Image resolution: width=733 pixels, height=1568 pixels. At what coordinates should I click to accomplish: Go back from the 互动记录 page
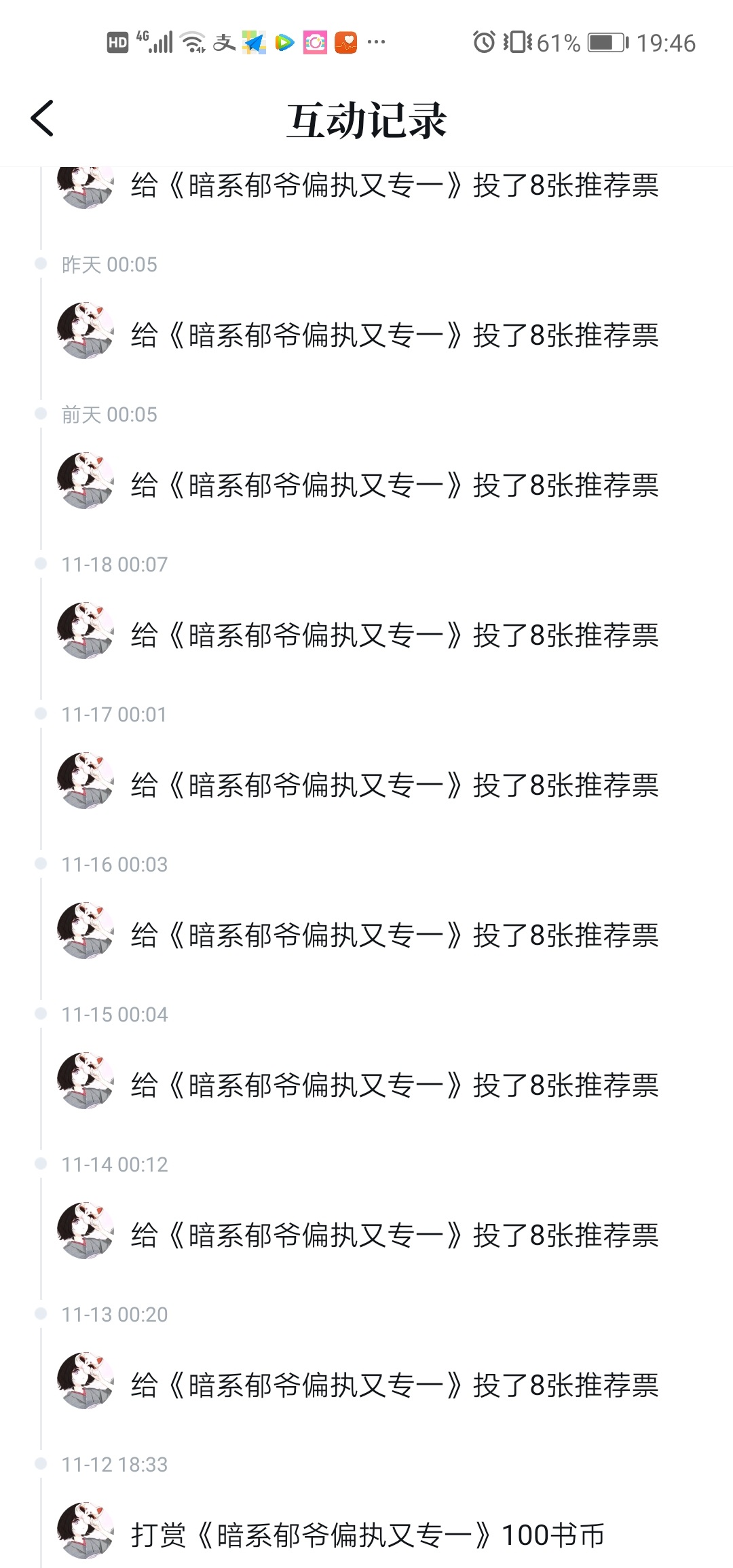coord(42,119)
